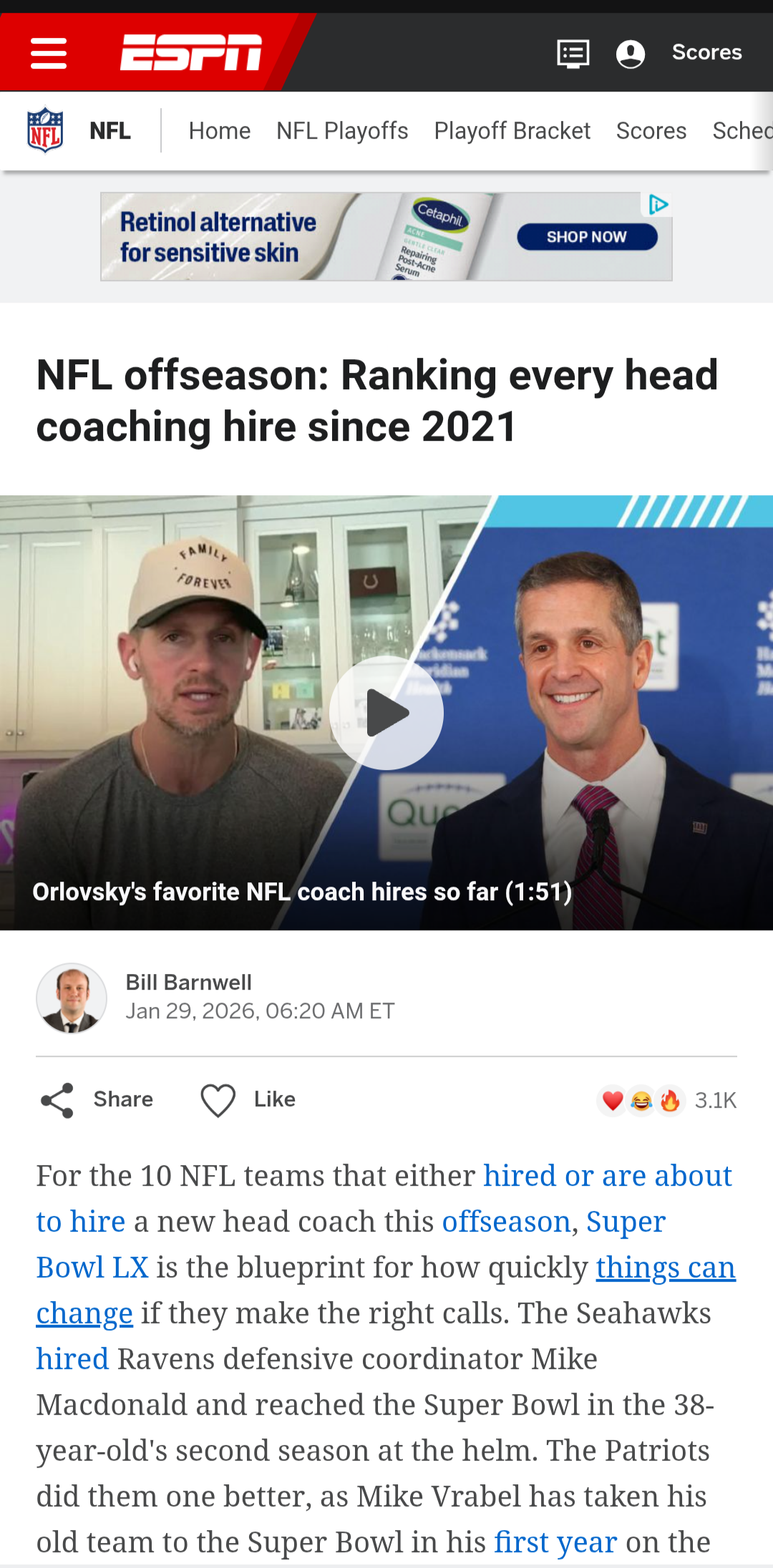
Task: Open Scores in the top bar
Action: [706, 53]
